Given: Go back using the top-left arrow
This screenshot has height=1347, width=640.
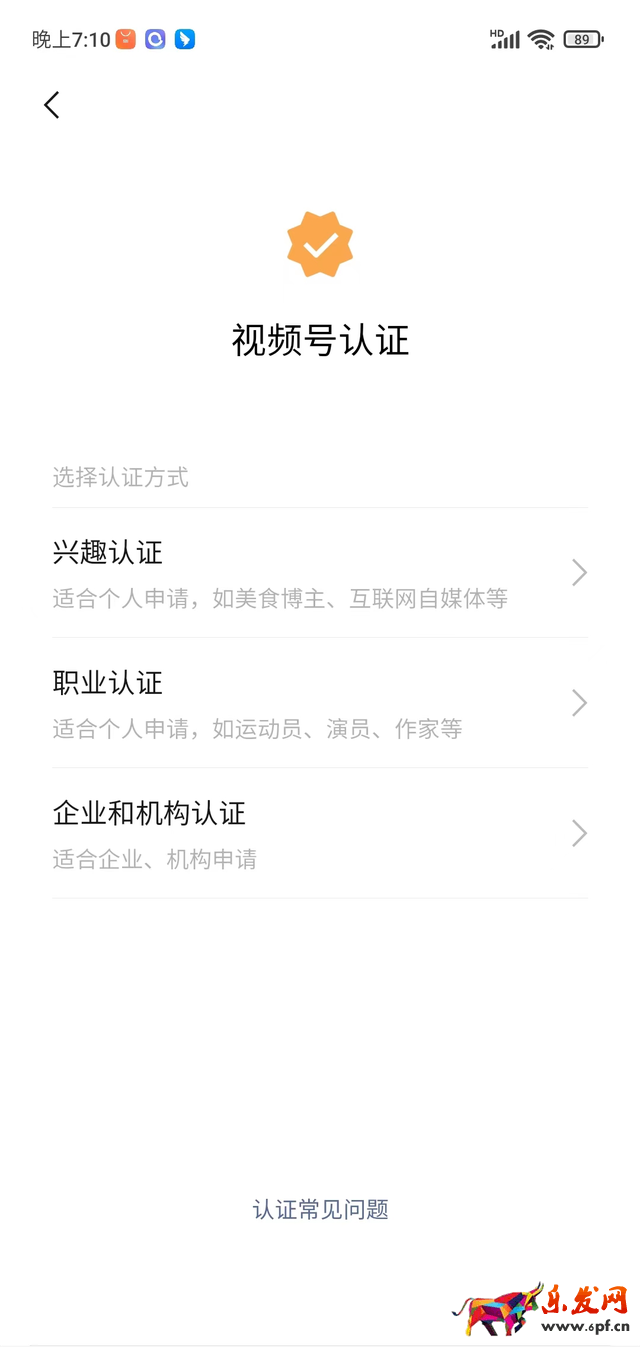Looking at the screenshot, I should point(52,105).
